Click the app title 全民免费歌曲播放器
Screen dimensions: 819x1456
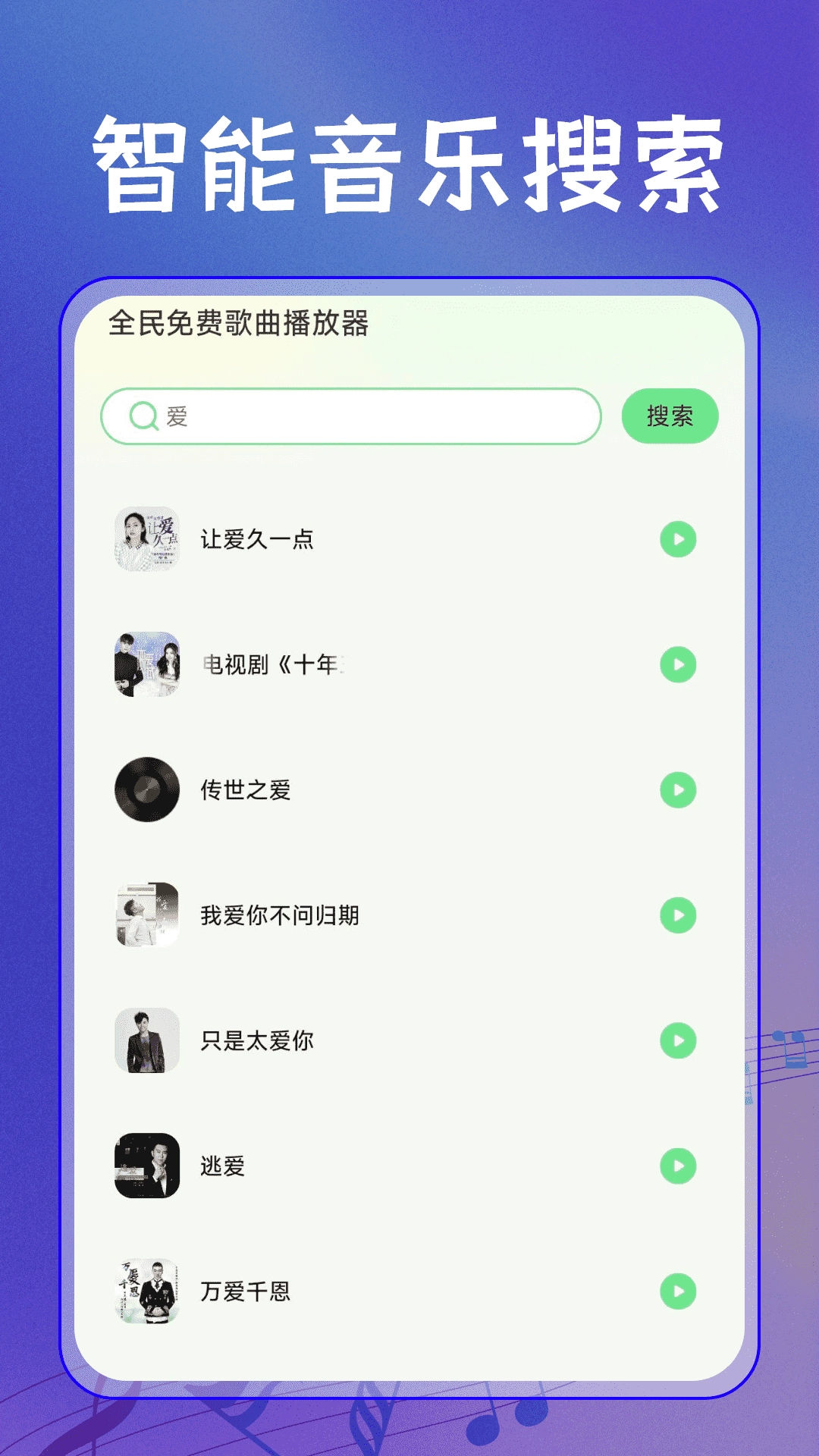click(237, 325)
